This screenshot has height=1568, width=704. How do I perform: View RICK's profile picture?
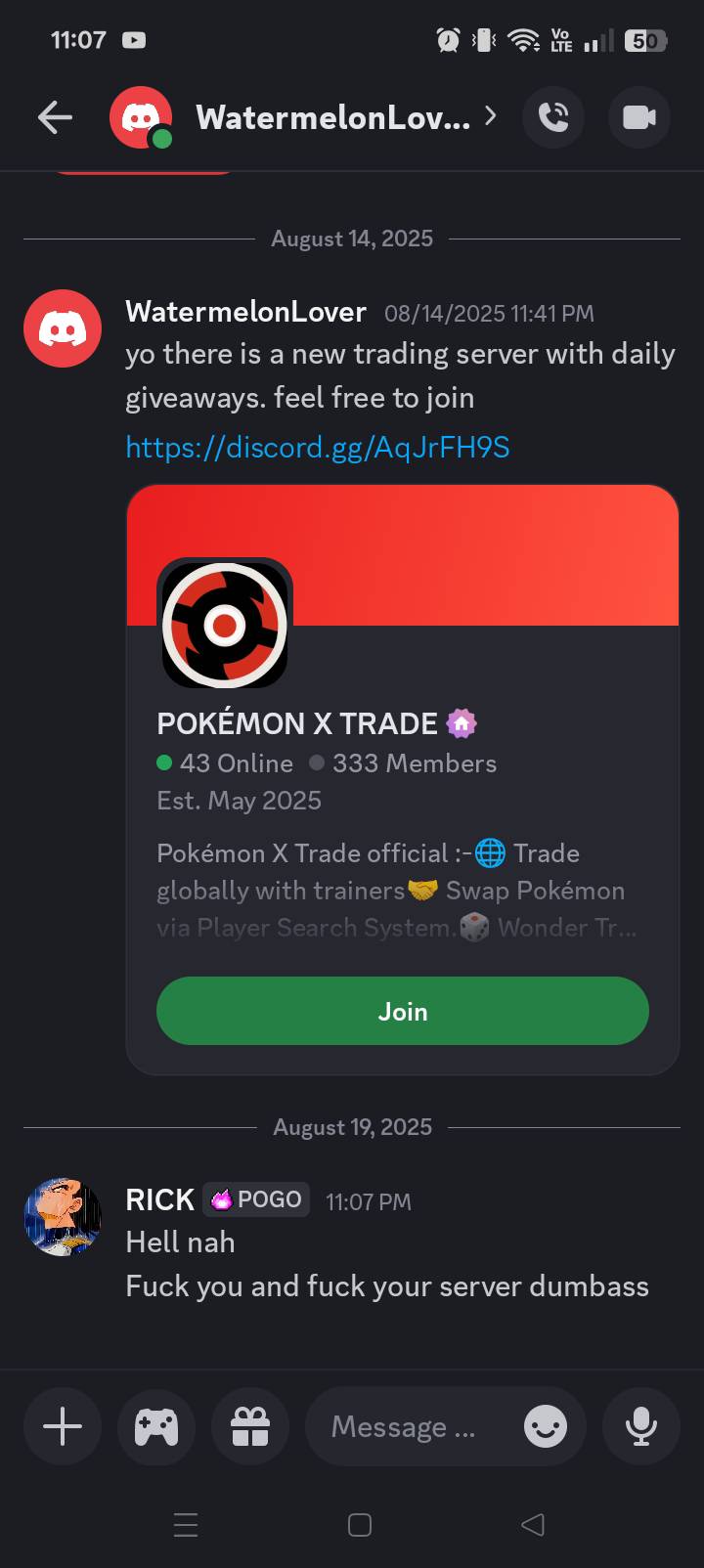[x=63, y=1217]
